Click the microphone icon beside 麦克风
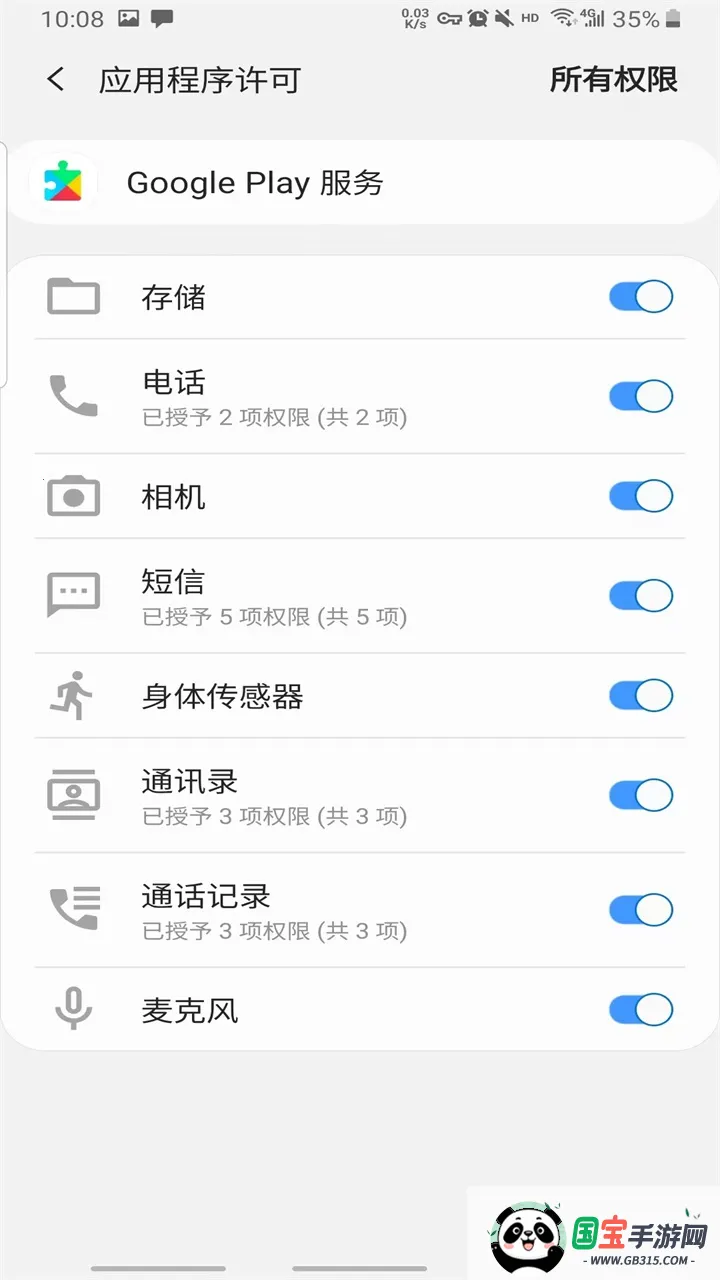The image size is (720, 1280). 72,1010
